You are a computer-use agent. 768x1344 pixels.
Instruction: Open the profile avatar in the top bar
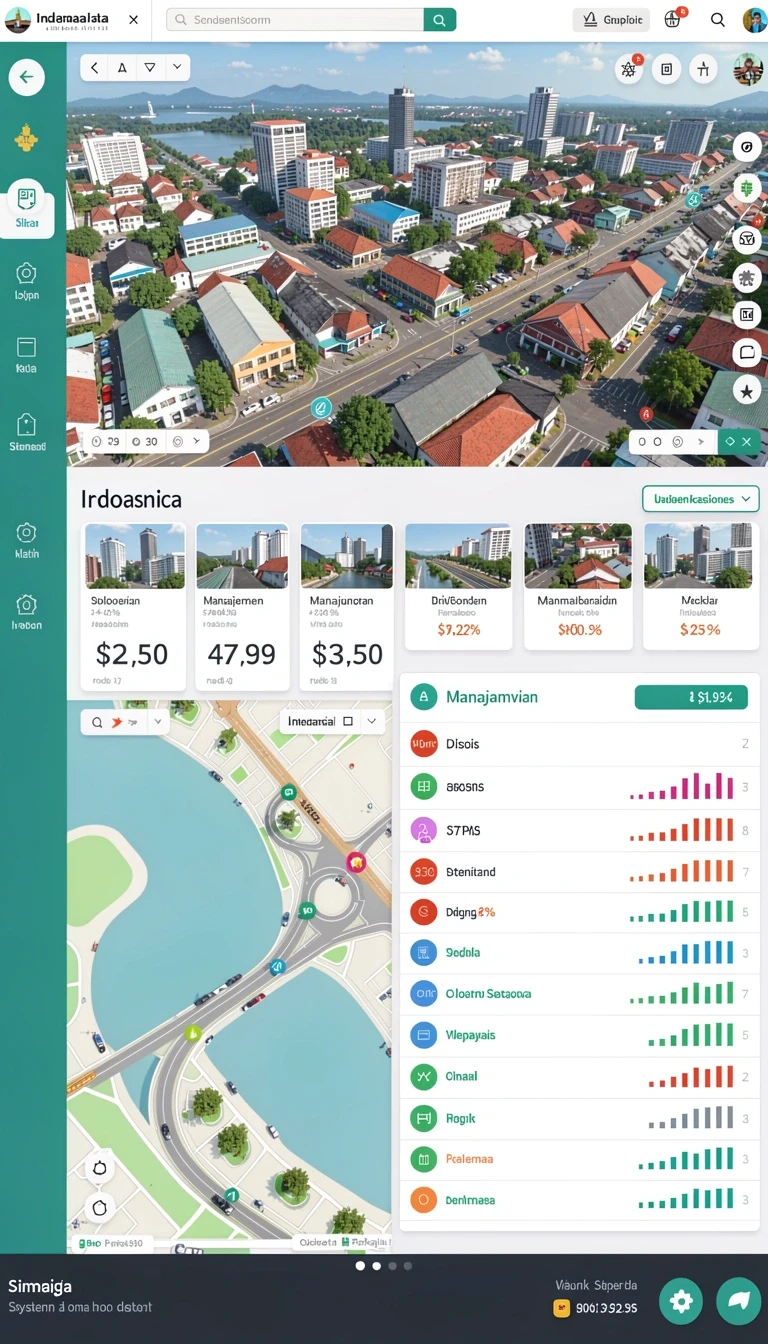754,19
